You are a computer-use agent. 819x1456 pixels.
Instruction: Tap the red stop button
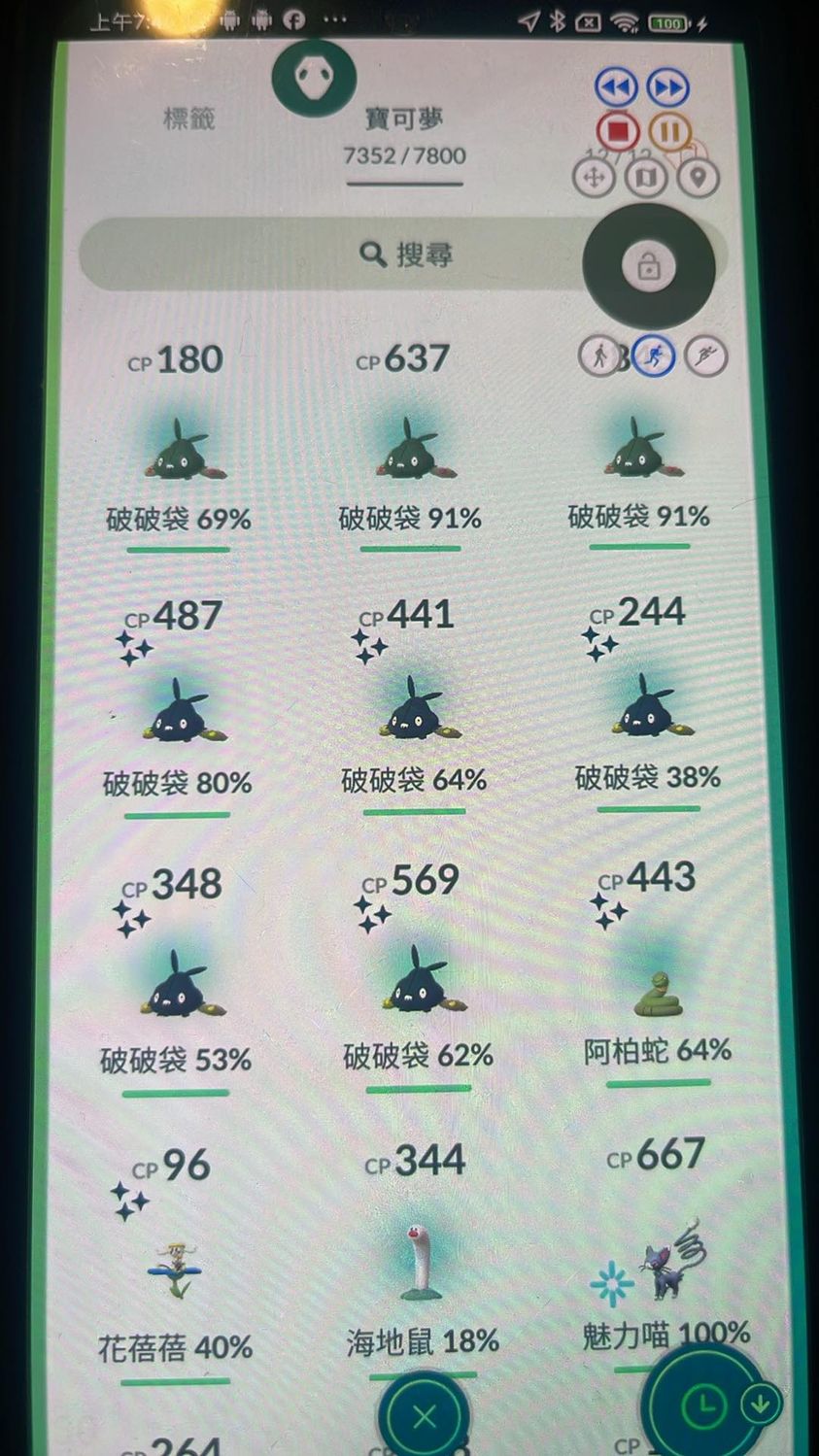click(x=617, y=131)
